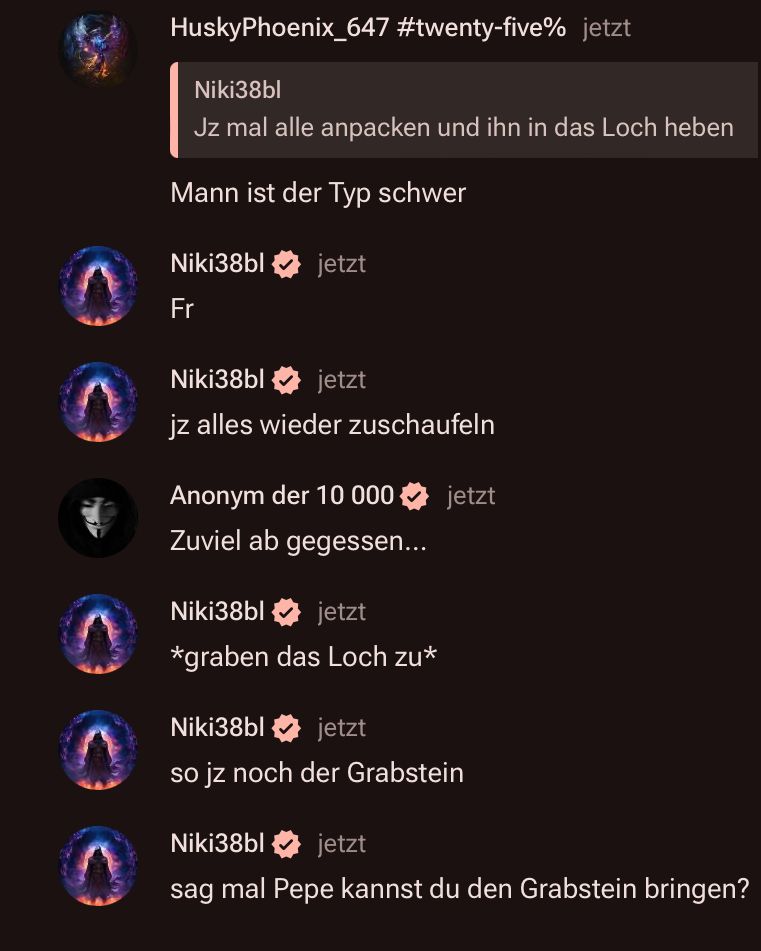Select the username Anonym der 10 000
The height and width of the screenshot is (951, 761).
coord(282,495)
